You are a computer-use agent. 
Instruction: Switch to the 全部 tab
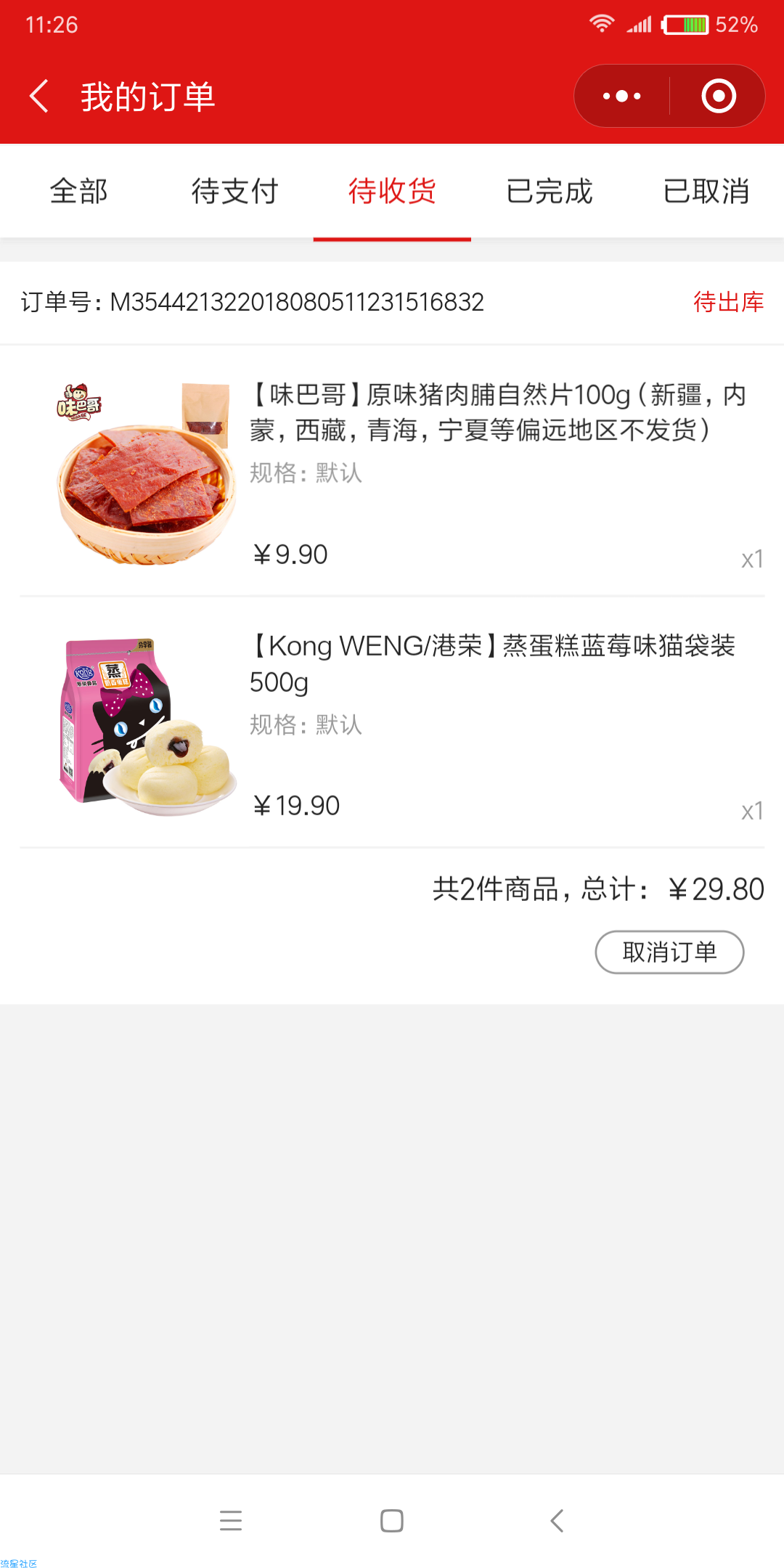click(78, 192)
